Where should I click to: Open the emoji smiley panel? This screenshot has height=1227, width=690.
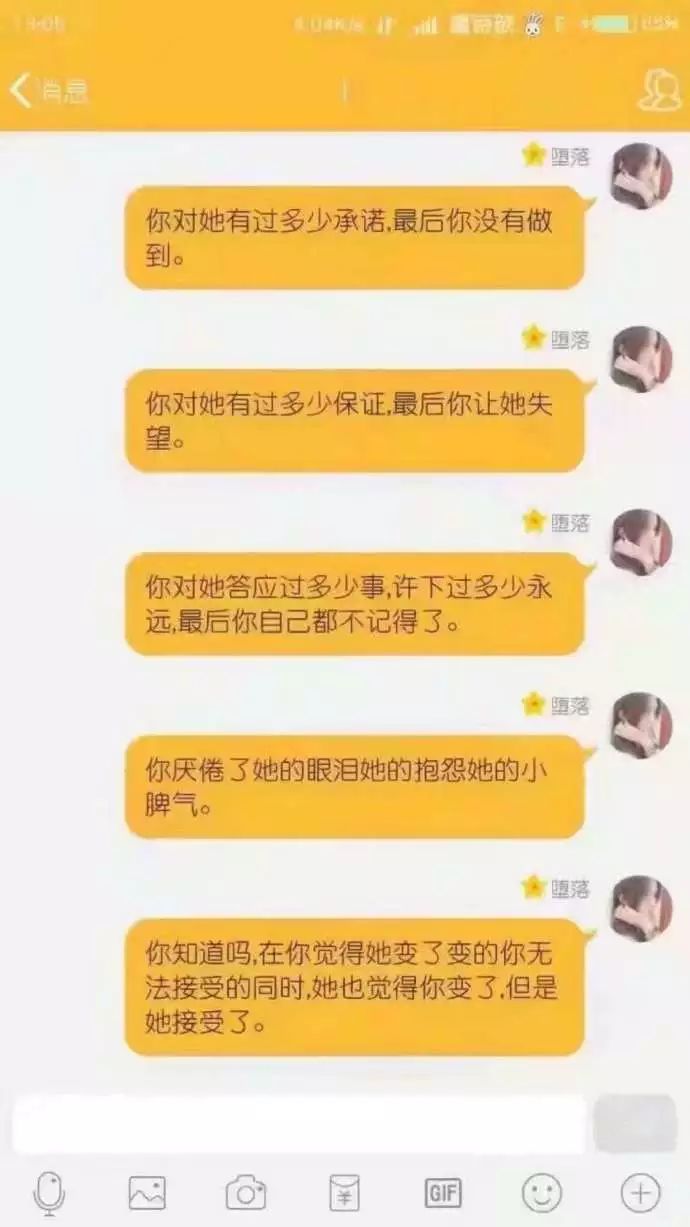(x=542, y=1192)
